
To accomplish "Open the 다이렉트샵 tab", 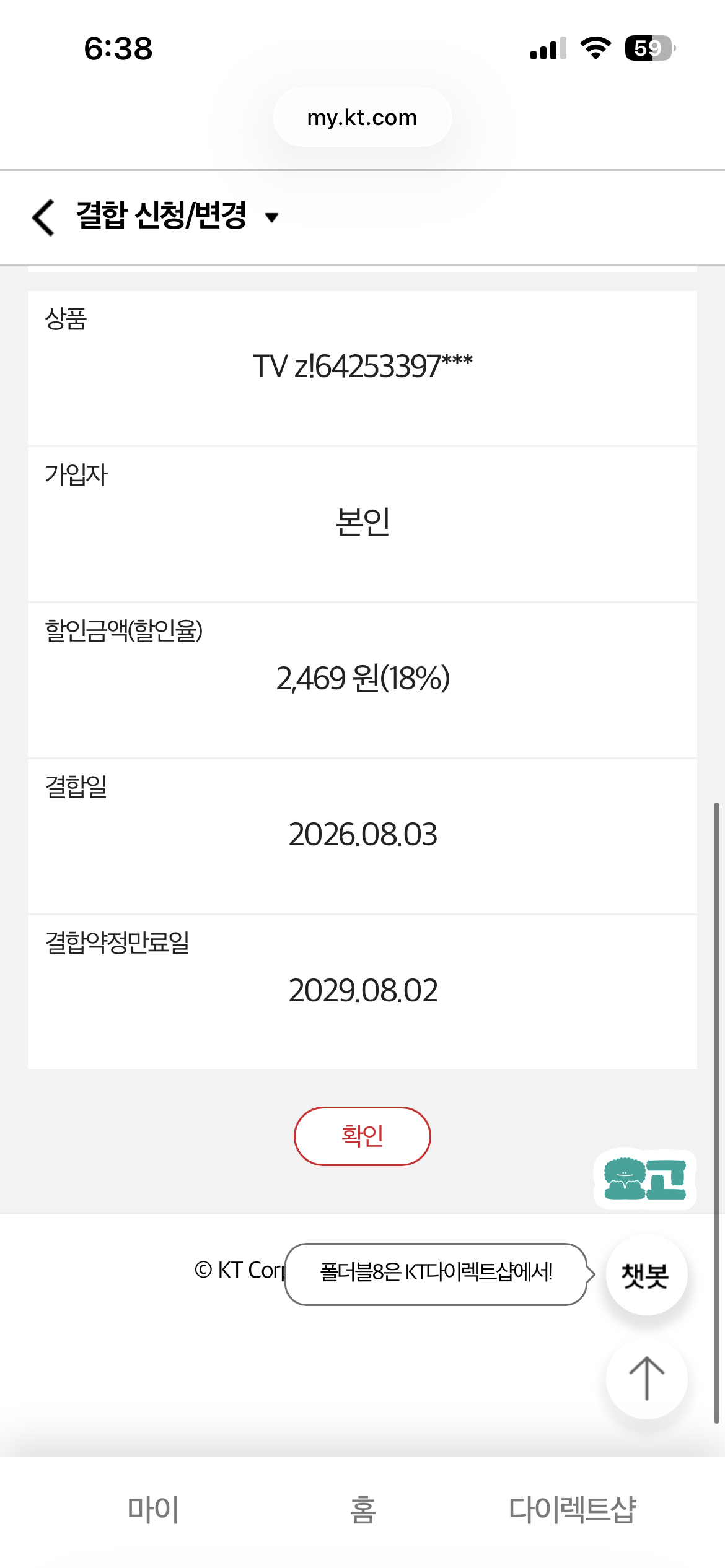I will 572,1510.
